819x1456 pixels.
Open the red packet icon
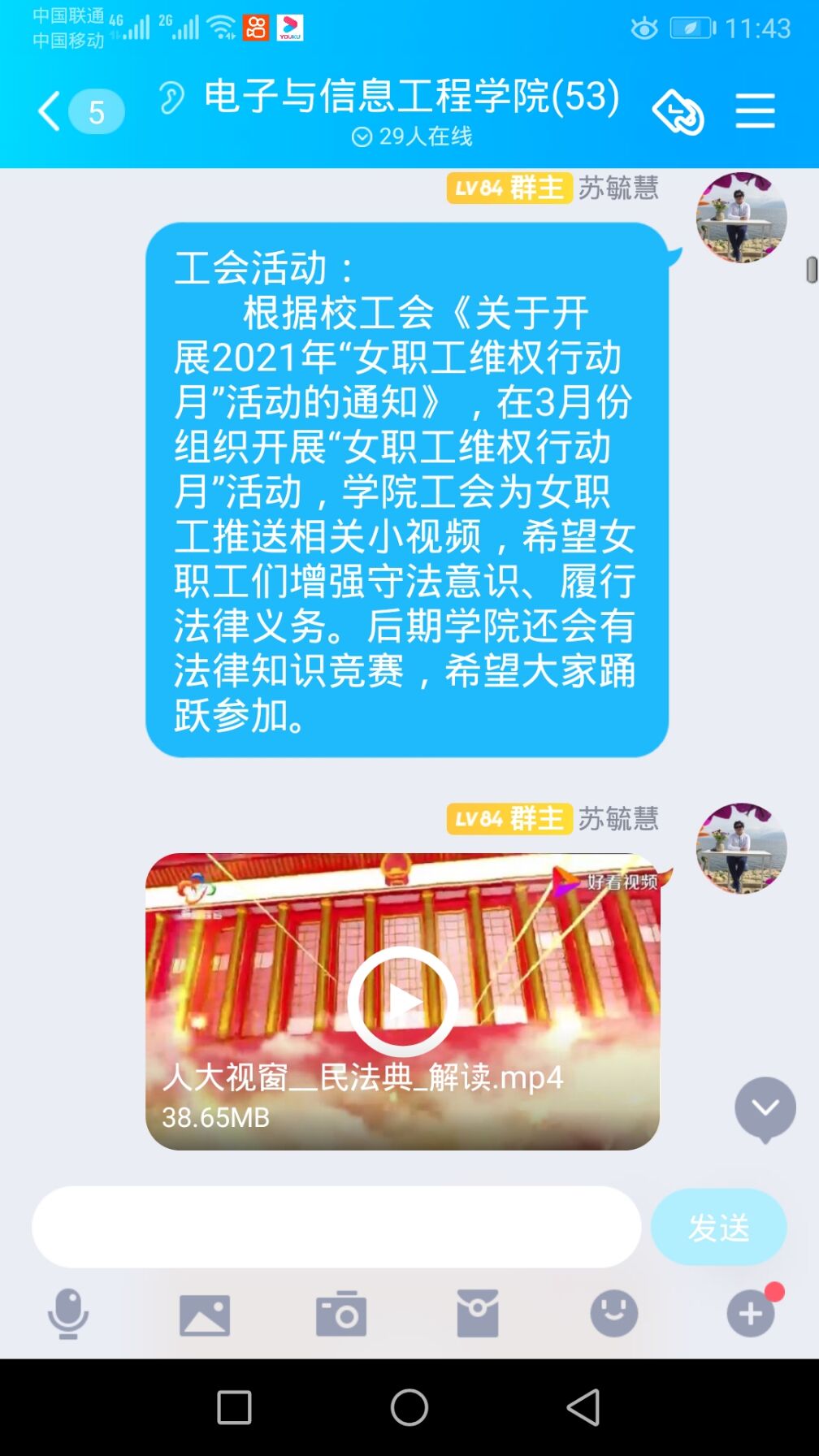coord(478,1313)
